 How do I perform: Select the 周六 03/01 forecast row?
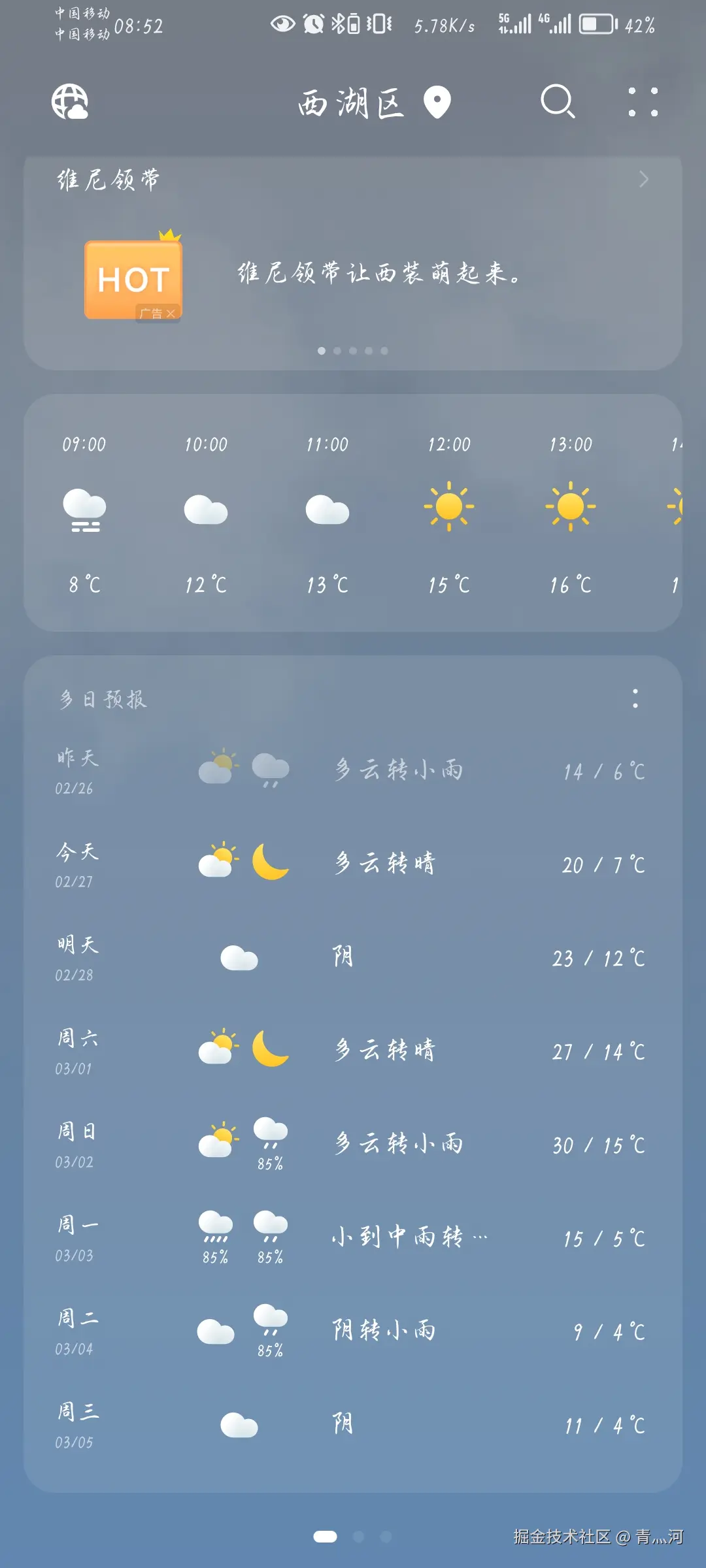[353, 1050]
